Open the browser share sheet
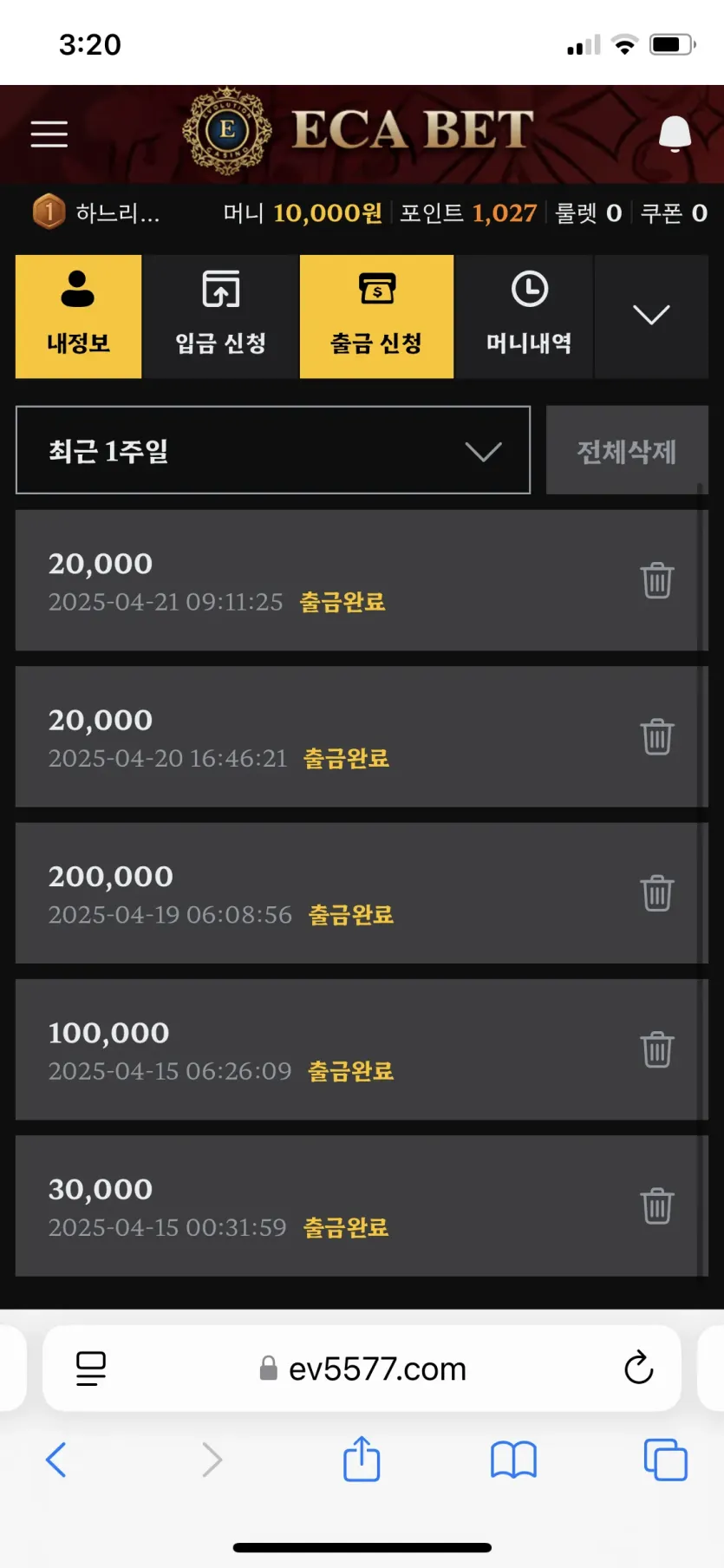Image resolution: width=724 pixels, height=1568 pixels. tap(362, 1460)
